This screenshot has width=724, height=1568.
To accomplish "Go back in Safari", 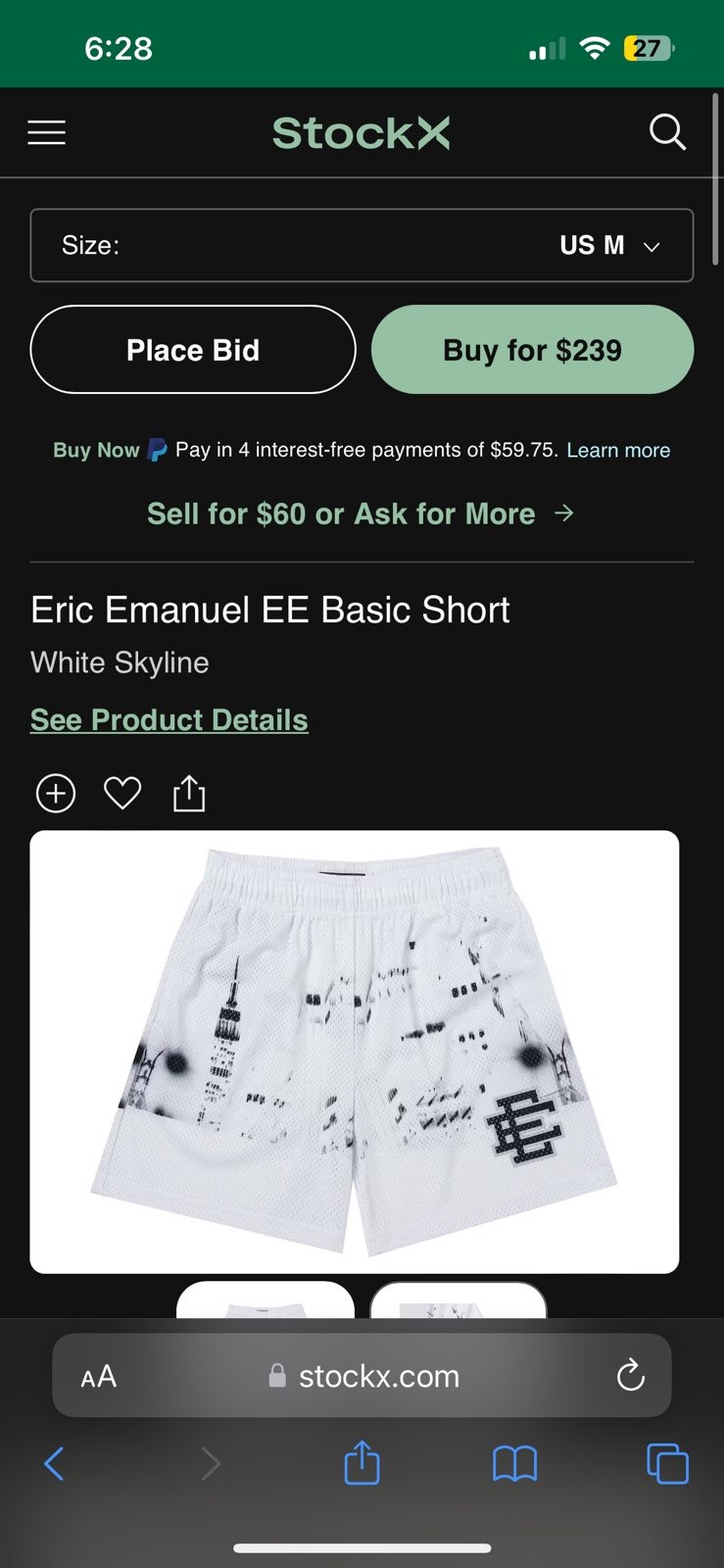I will pos(54,1464).
